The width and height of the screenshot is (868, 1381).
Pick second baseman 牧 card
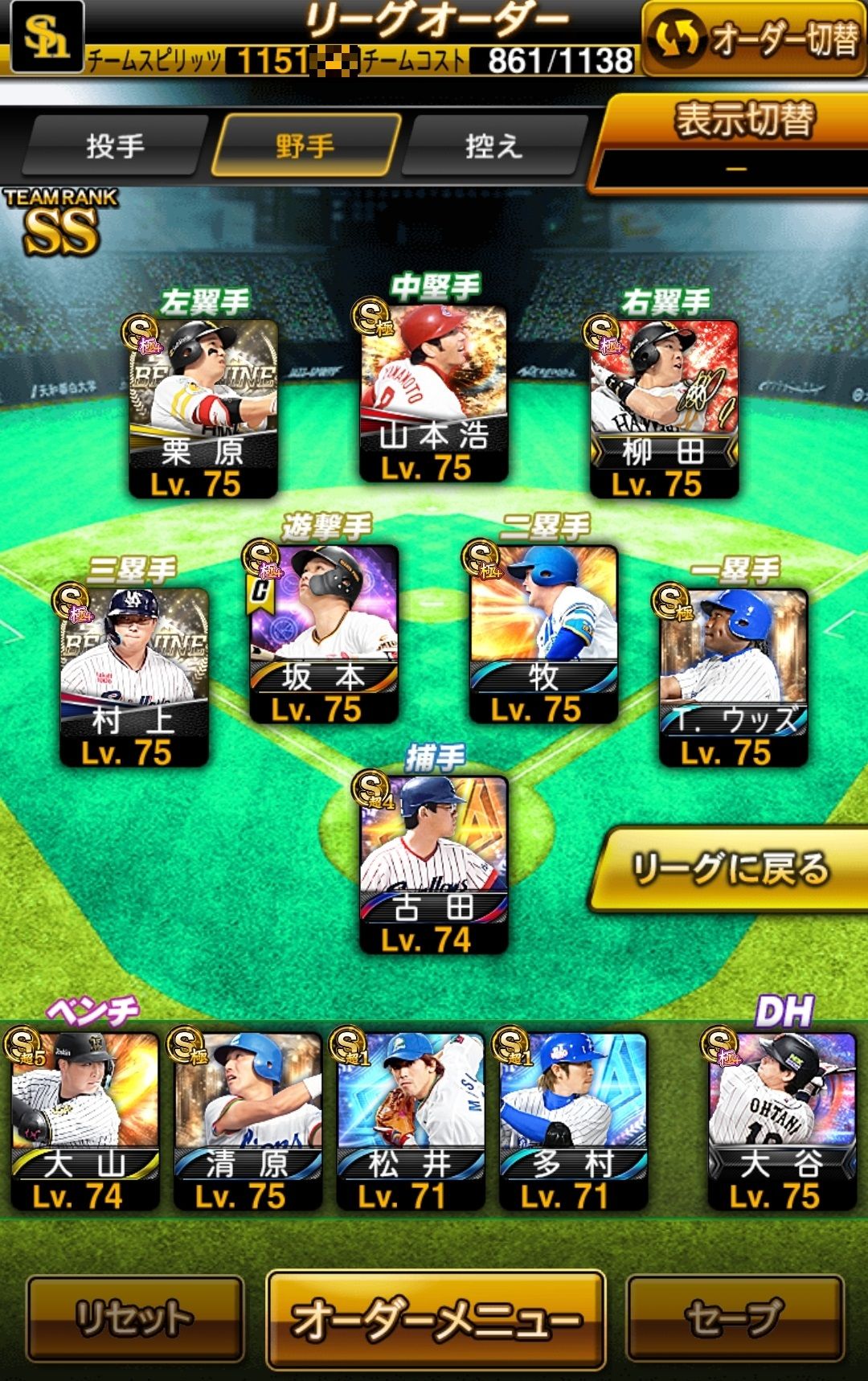543,633
